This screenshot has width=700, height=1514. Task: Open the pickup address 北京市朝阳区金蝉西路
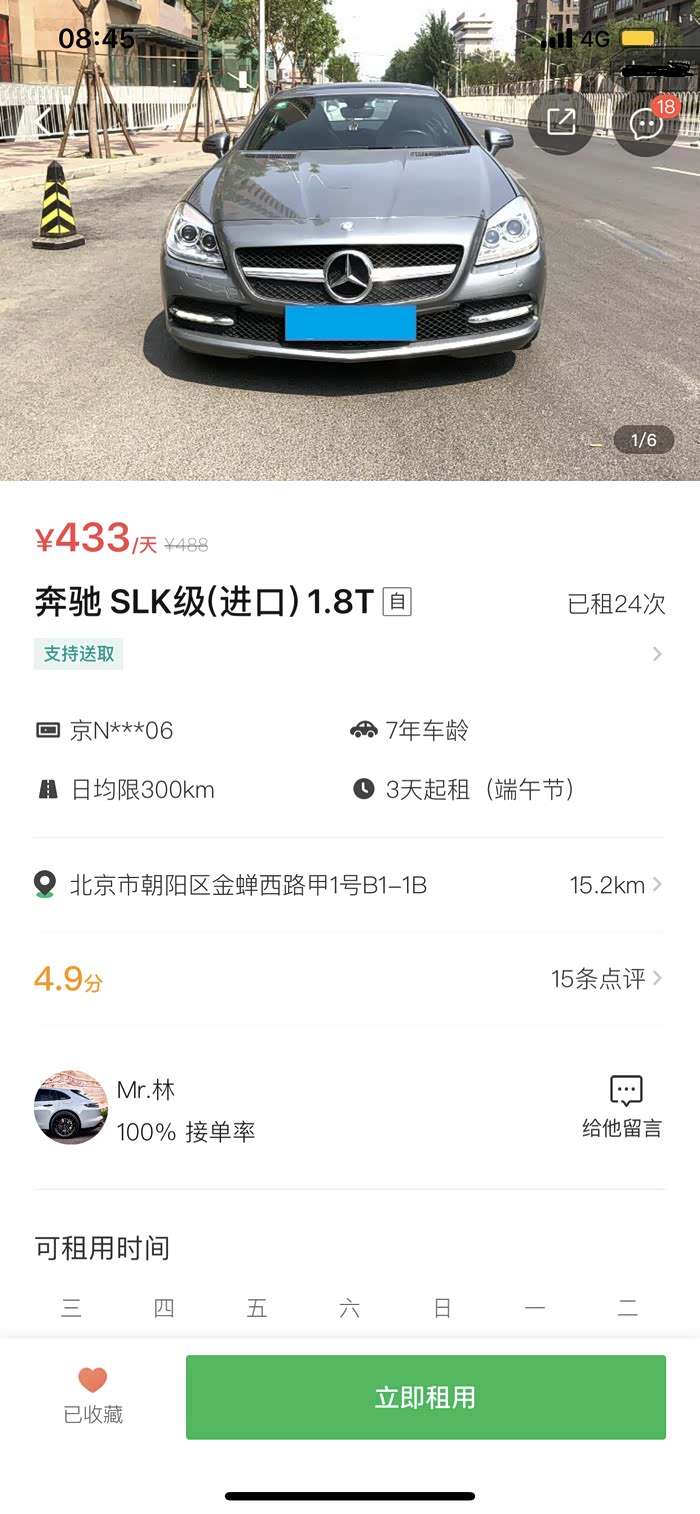[x=348, y=885]
